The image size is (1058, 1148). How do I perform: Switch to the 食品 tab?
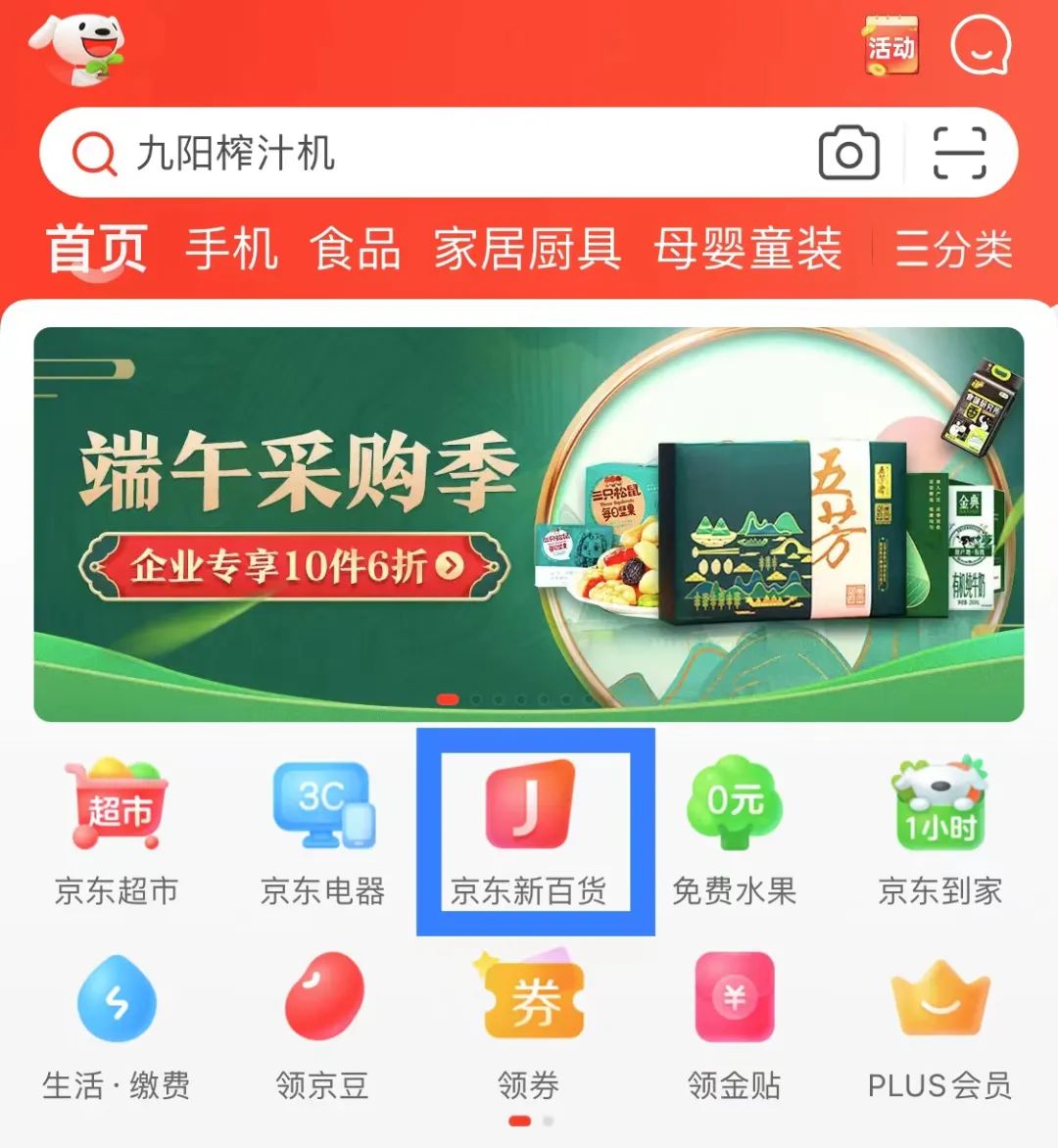(356, 248)
